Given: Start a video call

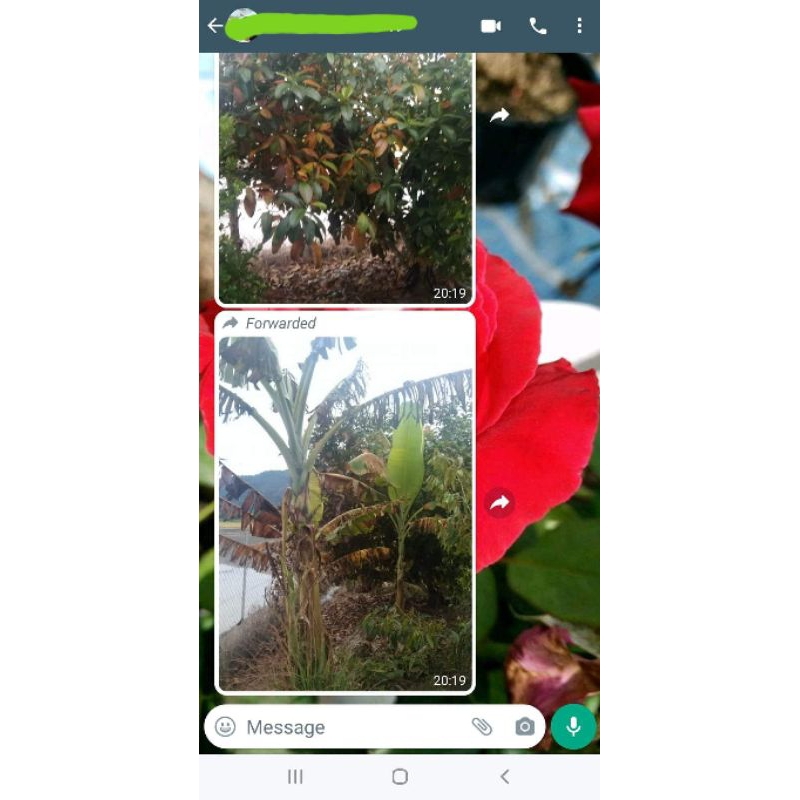Looking at the screenshot, I should [490, 26].
